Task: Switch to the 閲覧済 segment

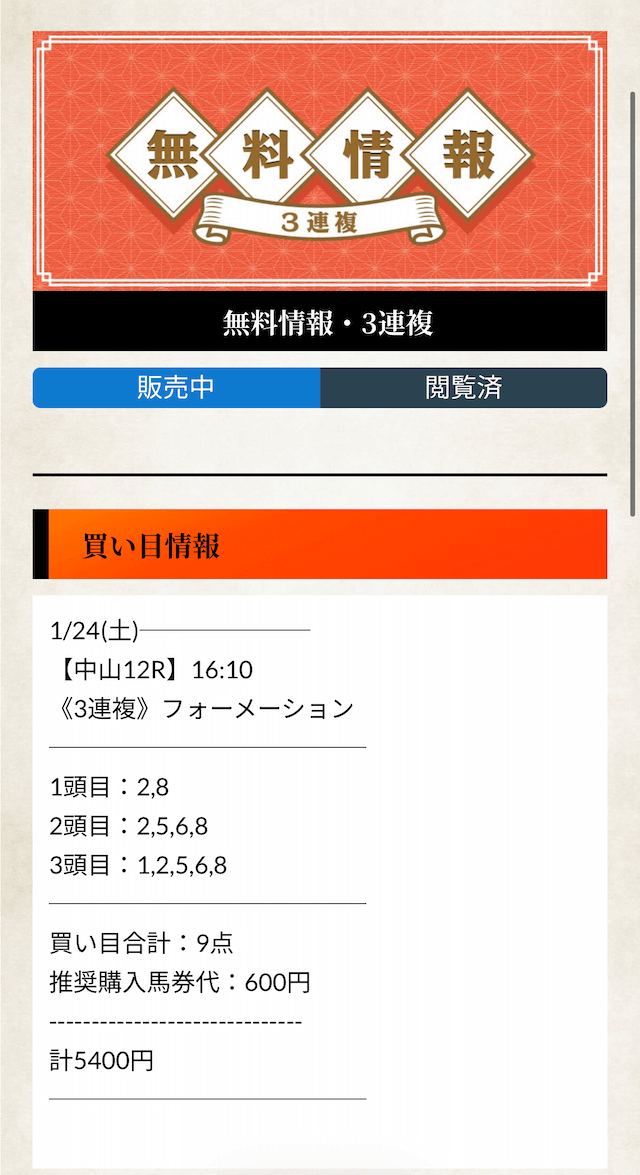Action: 463,388
